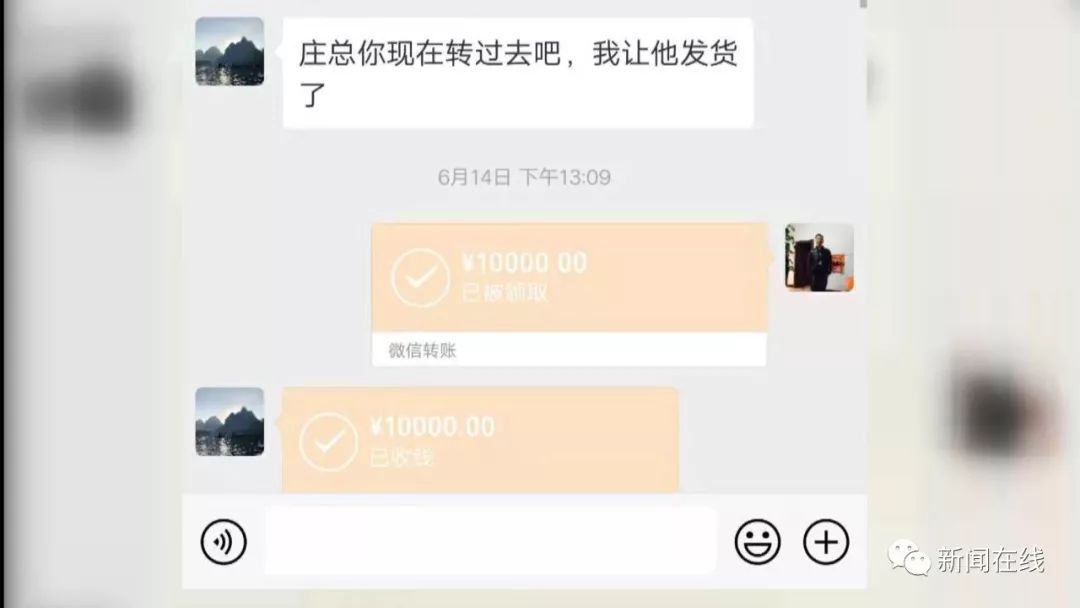Open the received ¥10000.00 已收钱 transfer message
Screen dimensions: 1080x608
coord(480,440)
